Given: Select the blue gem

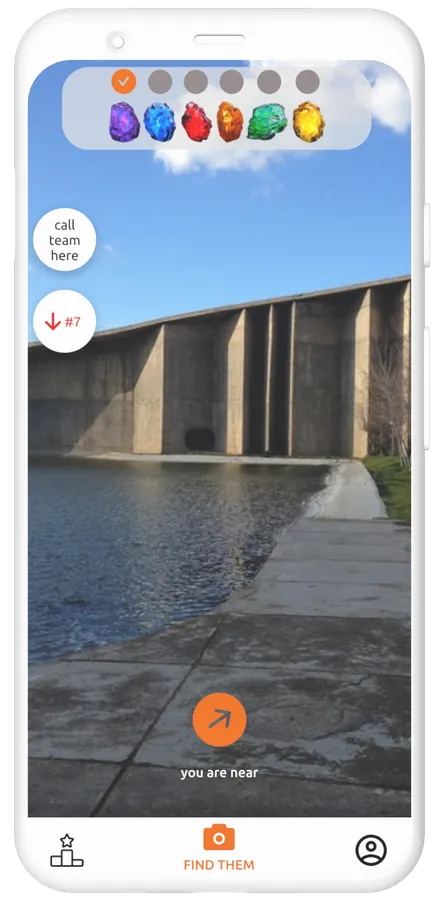Looking at the screenshot, I should [x=160, y=122].
